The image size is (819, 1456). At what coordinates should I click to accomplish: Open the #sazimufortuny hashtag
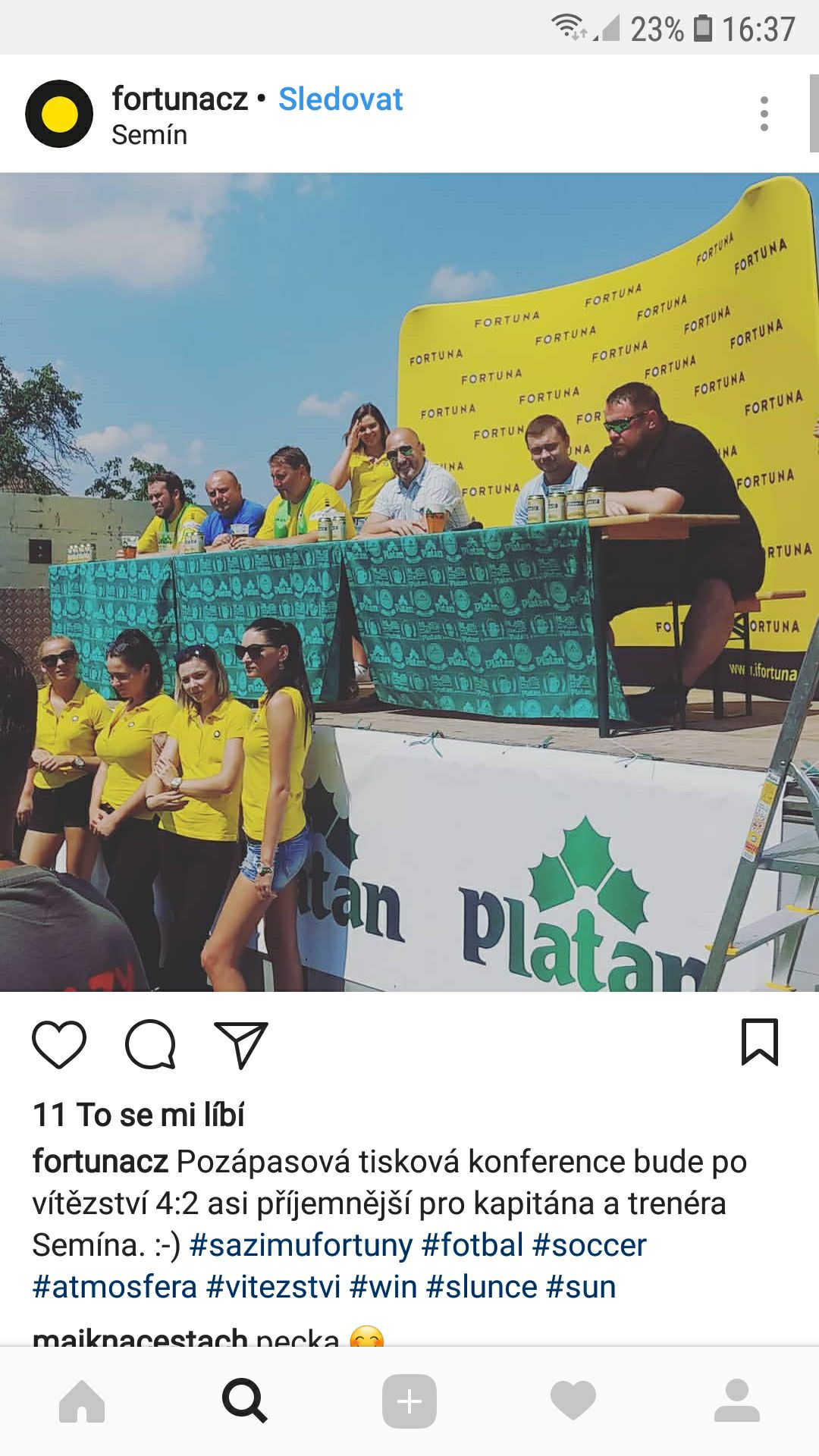[300, 1245]
